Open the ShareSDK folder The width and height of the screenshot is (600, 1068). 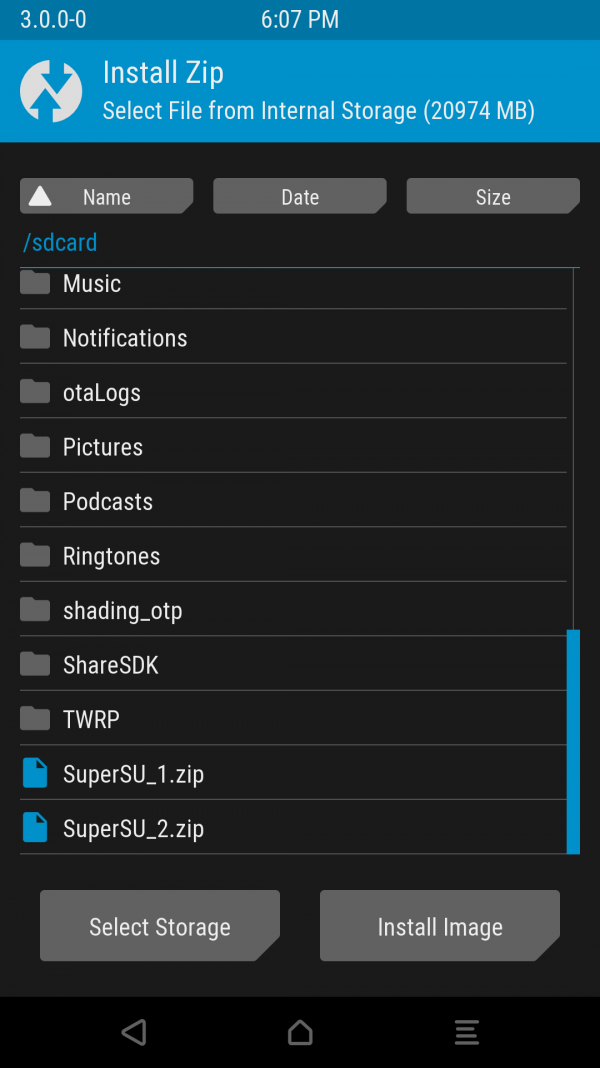point(293,664)
